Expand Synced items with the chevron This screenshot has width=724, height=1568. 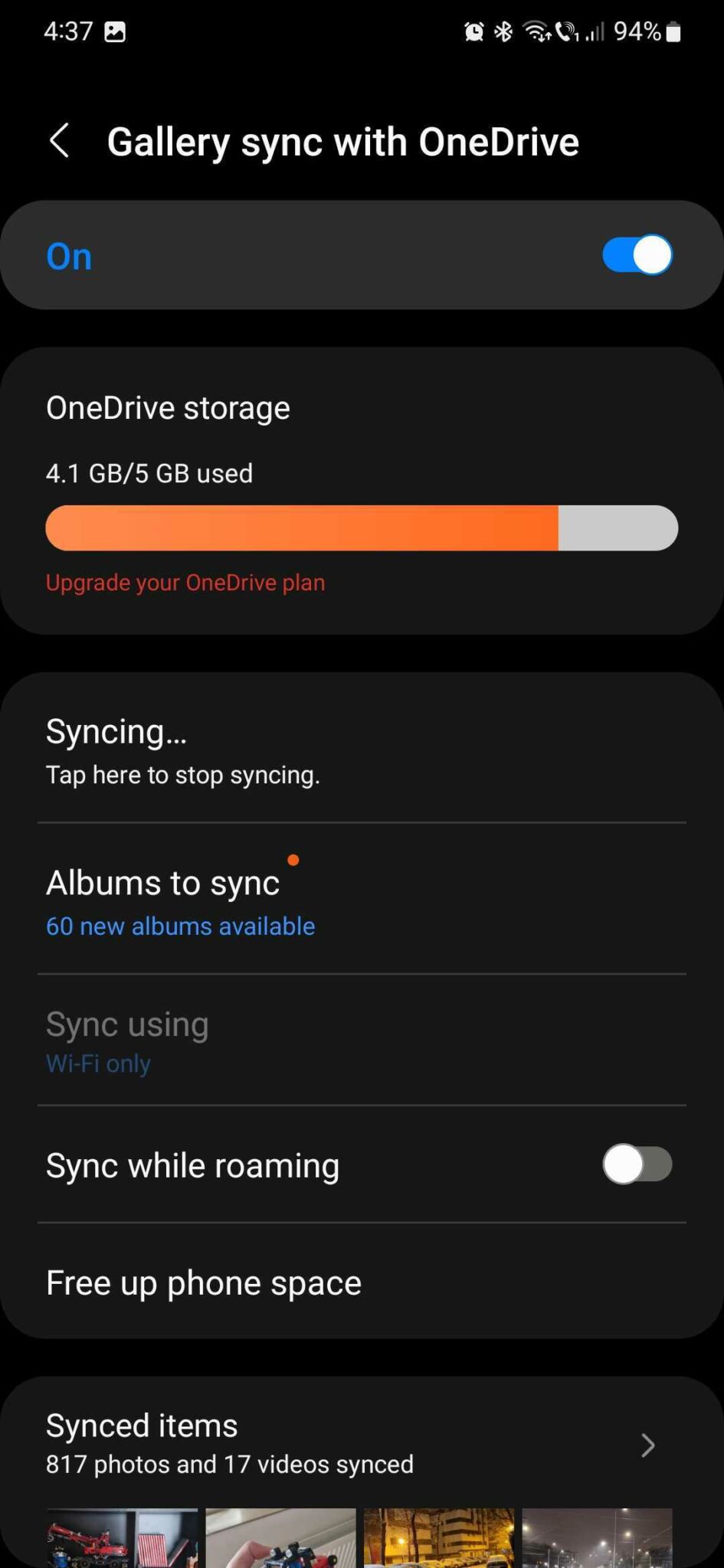pyautogui.click(x=647, y=1445)
